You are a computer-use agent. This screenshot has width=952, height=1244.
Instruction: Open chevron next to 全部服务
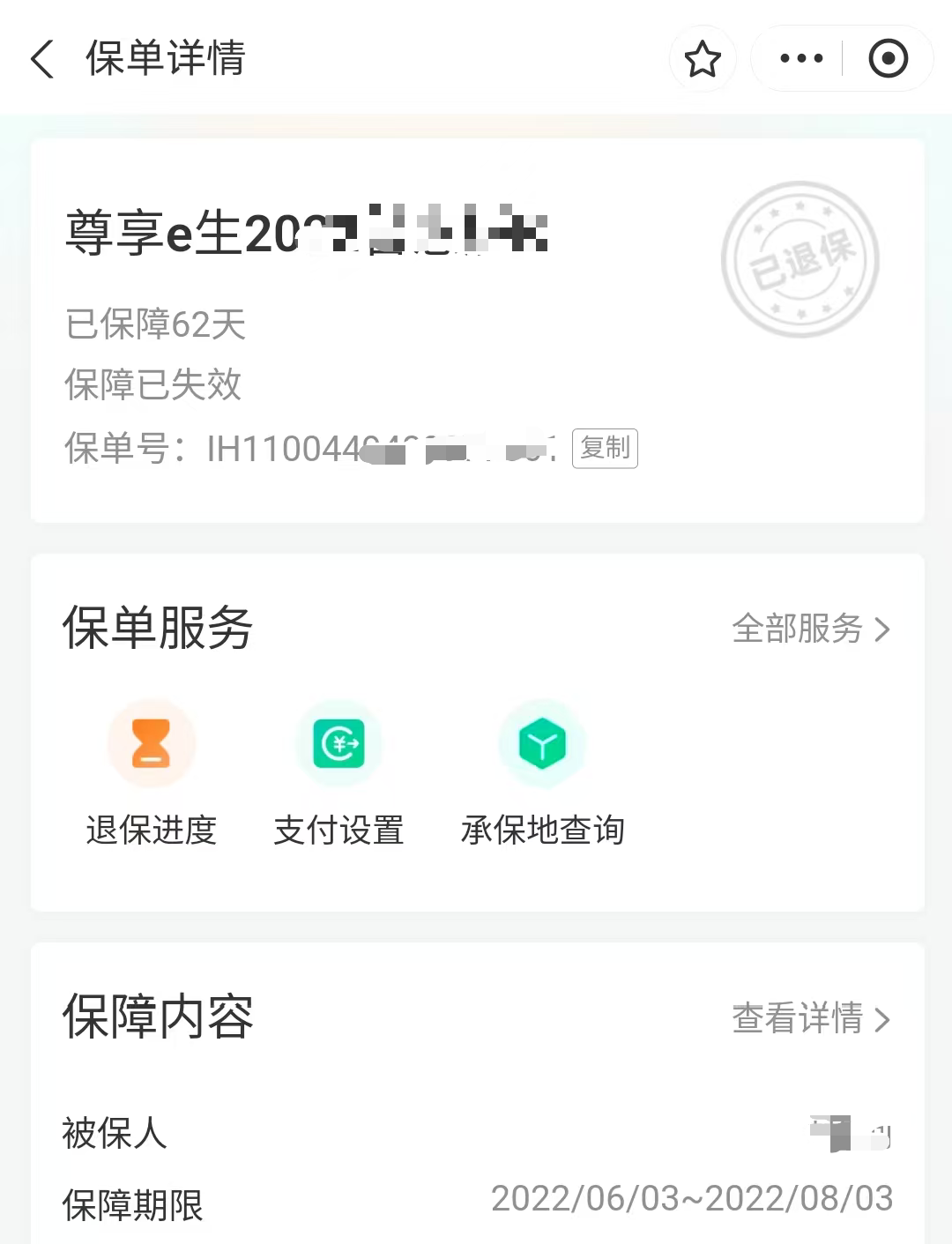click(880, 629)
